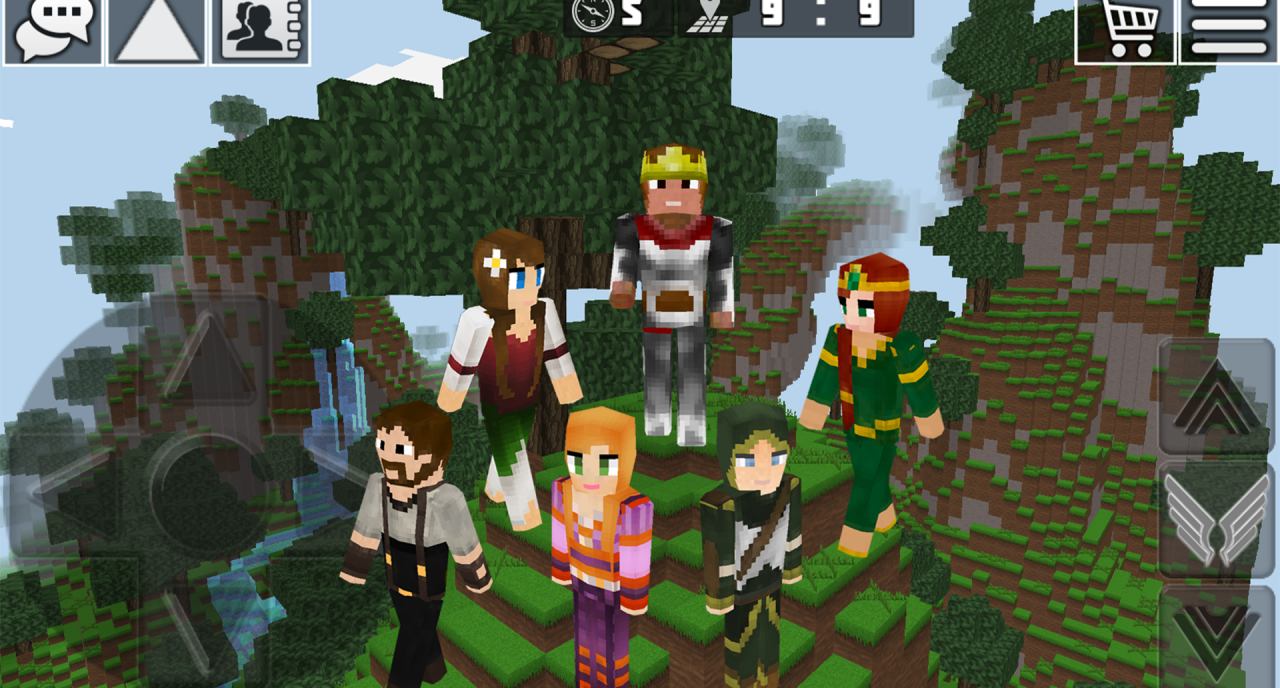Tap the triangle button in top bar
The height and width of the screenshot is (688, 1280).
click(x=155, y=31)
